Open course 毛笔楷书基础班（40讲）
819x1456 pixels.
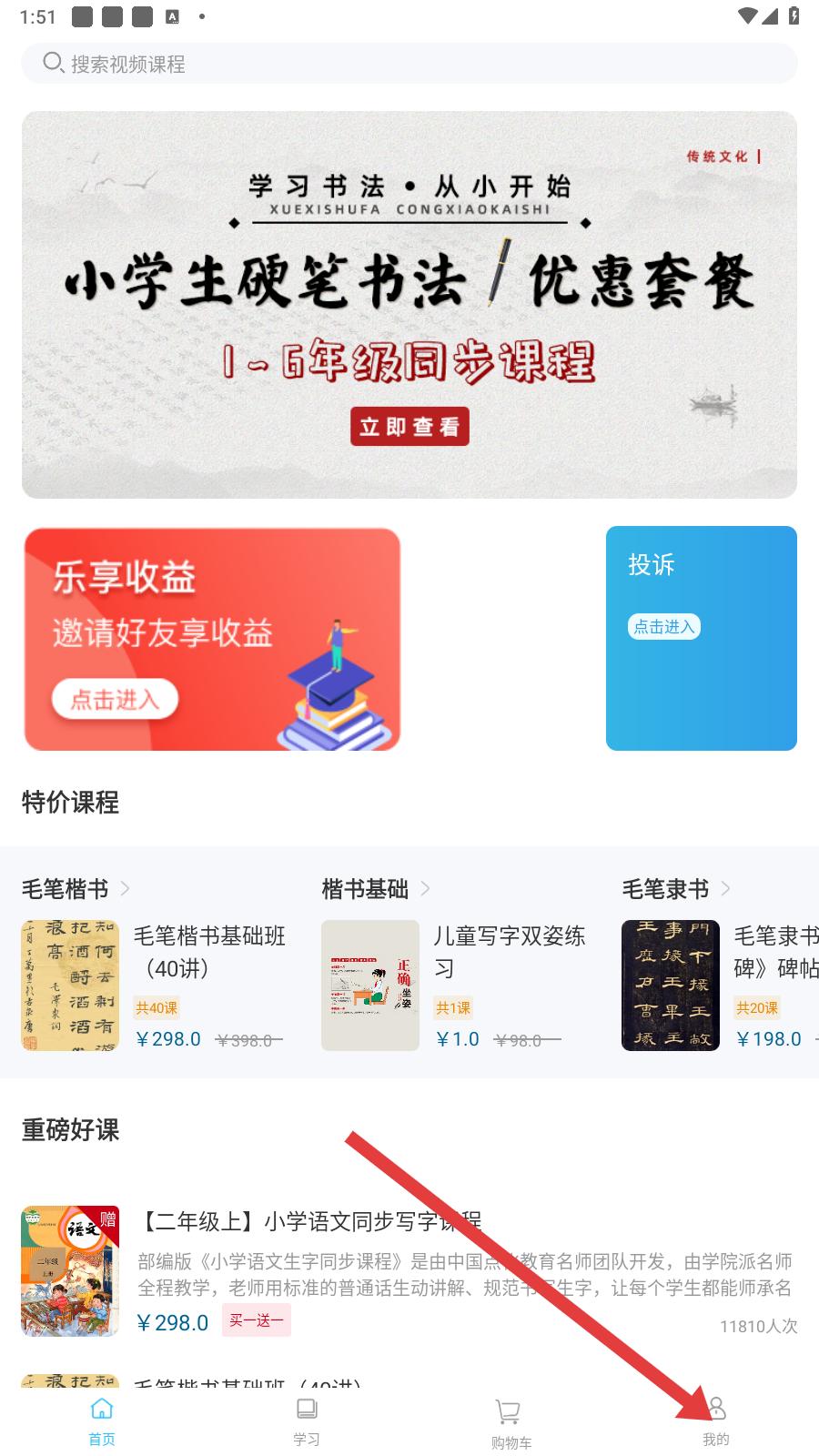(155, 986)
